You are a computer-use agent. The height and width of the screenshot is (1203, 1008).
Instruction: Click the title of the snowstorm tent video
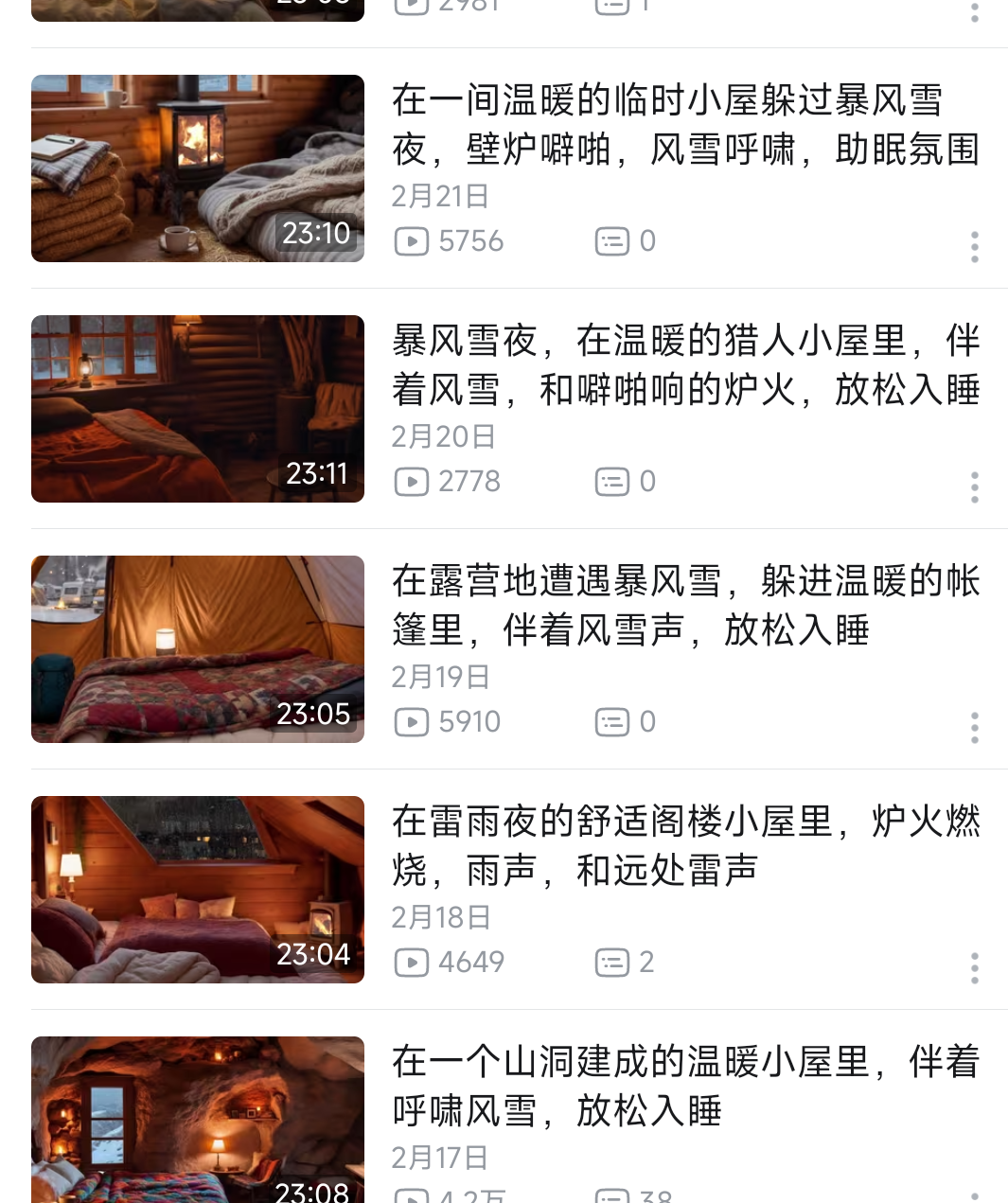685,605
